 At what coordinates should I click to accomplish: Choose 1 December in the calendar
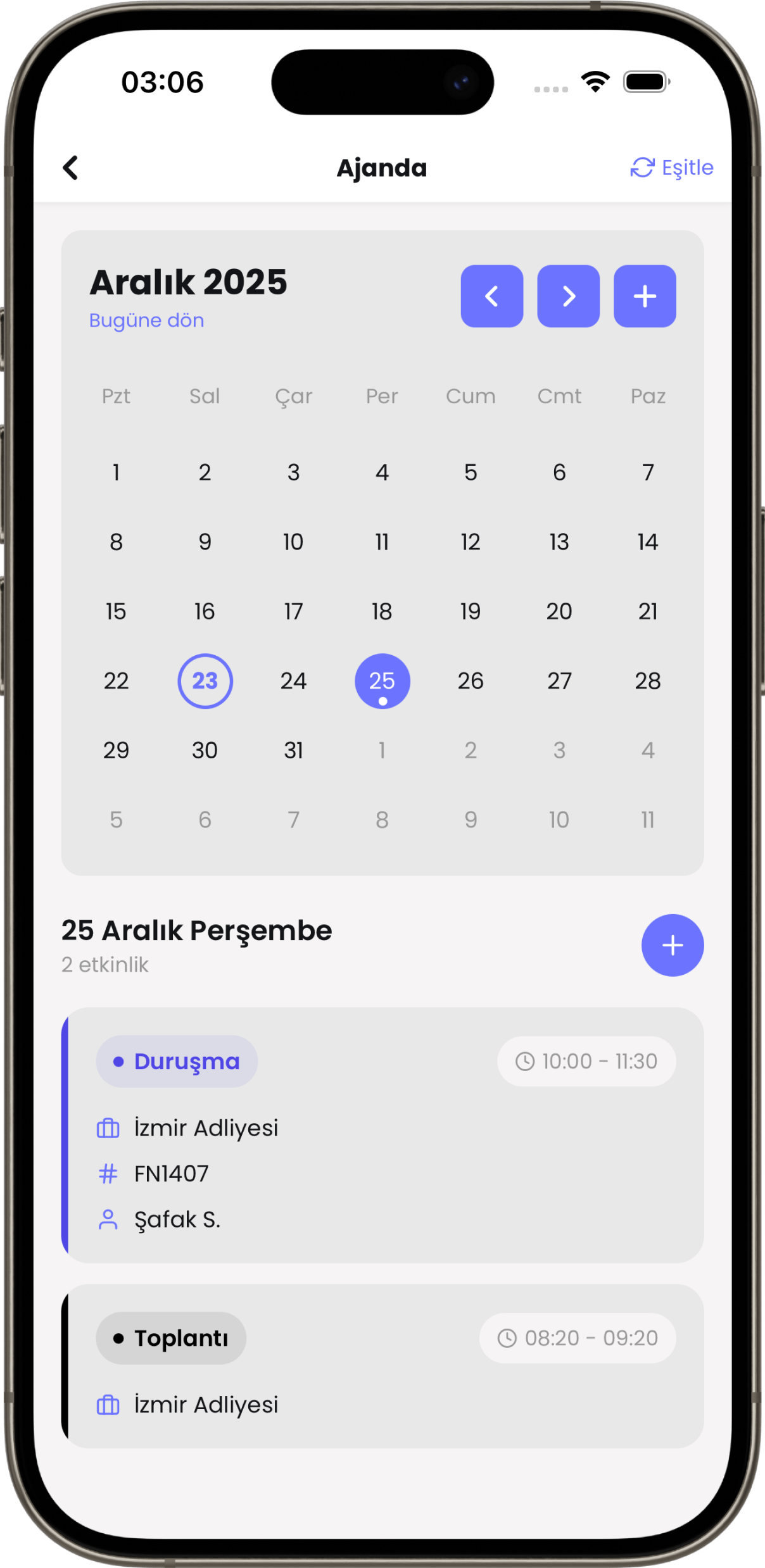116,472
